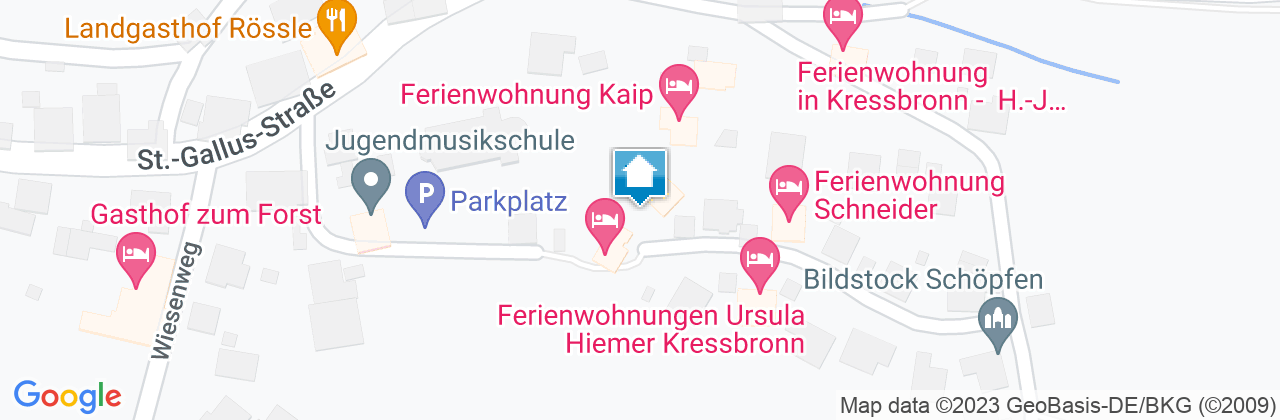1280x420 pixels.
Task: Select the blue house marker
Action: click(x=639, y=177)
